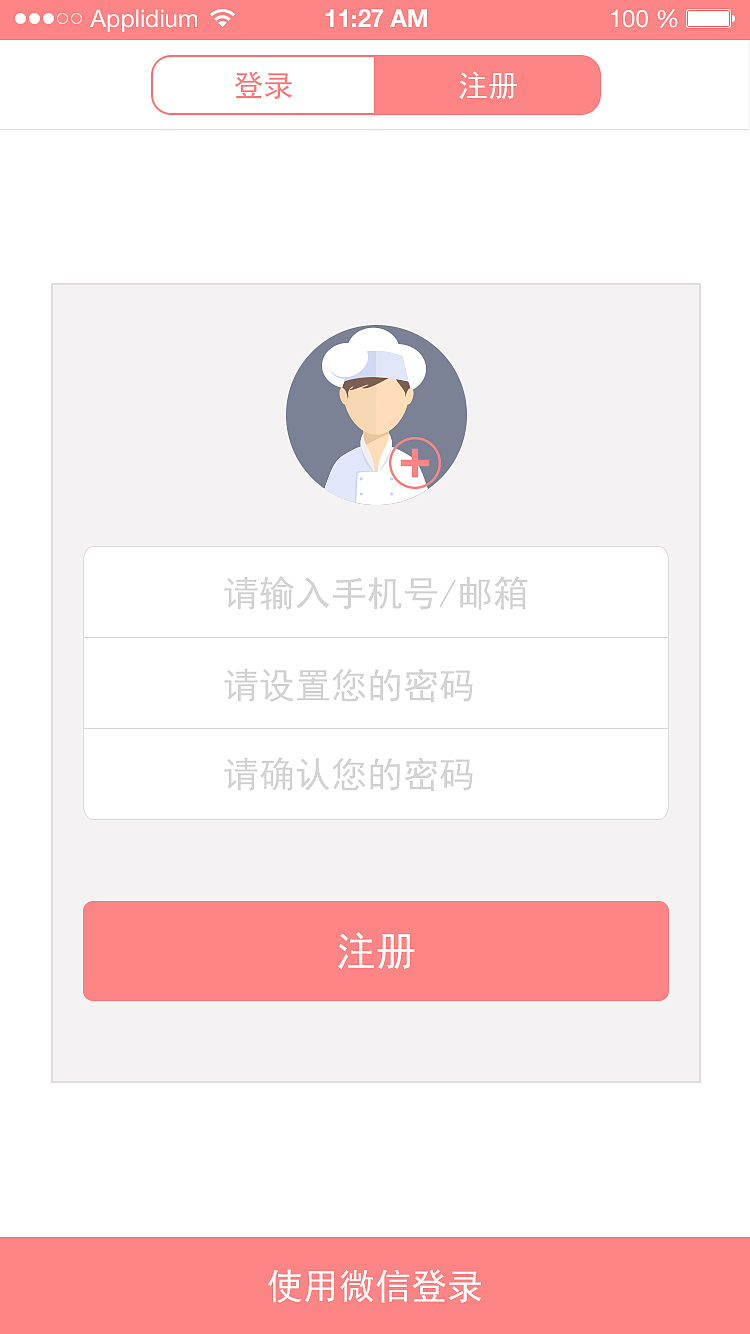Tap the chef hat on the avatar
The height and width of the screenshot is (1334, 750).
(375, 355)
